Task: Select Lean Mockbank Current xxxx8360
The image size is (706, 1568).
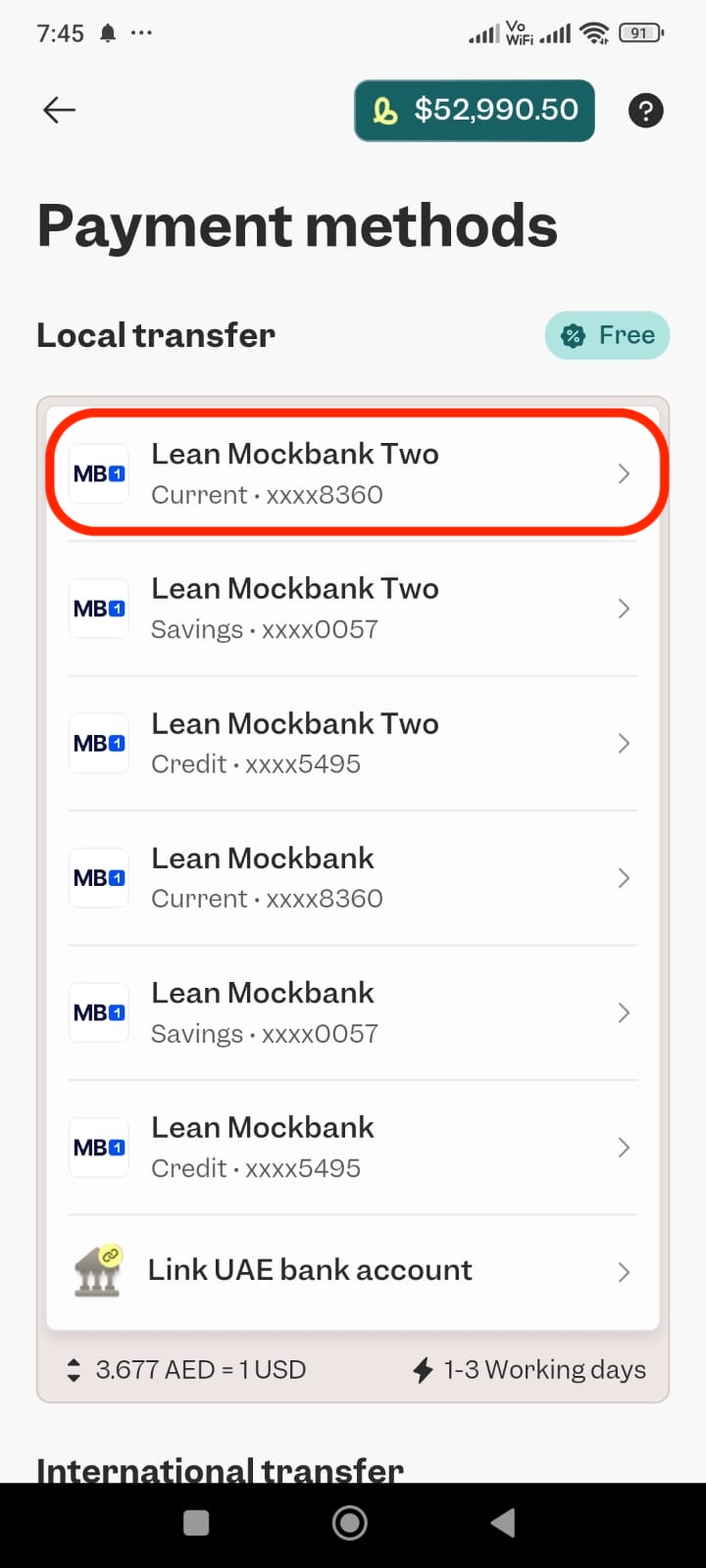Action: click(x=353, y=878)
